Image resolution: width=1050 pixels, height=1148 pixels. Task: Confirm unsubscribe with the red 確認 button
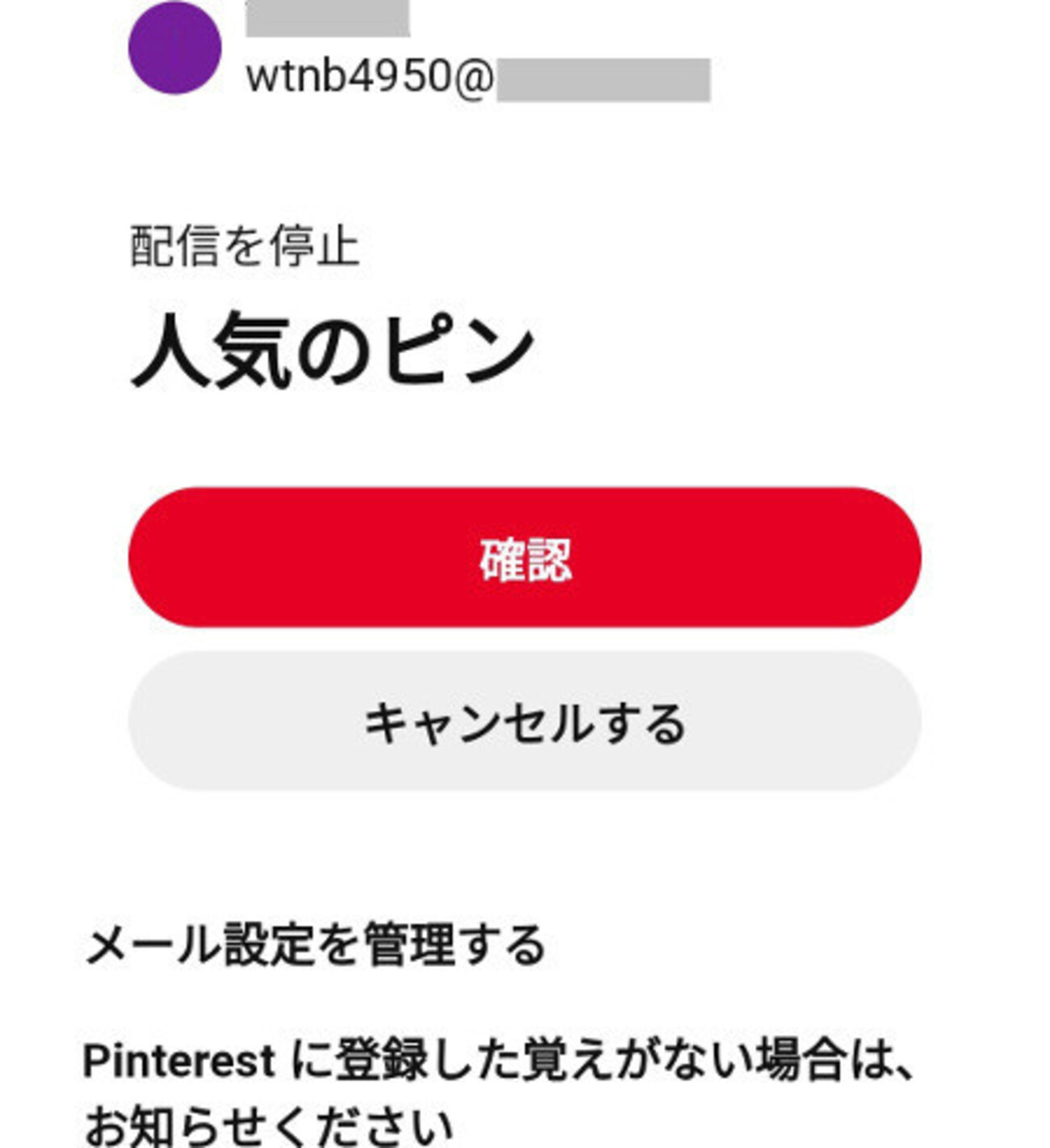click(x=524, y=557)
